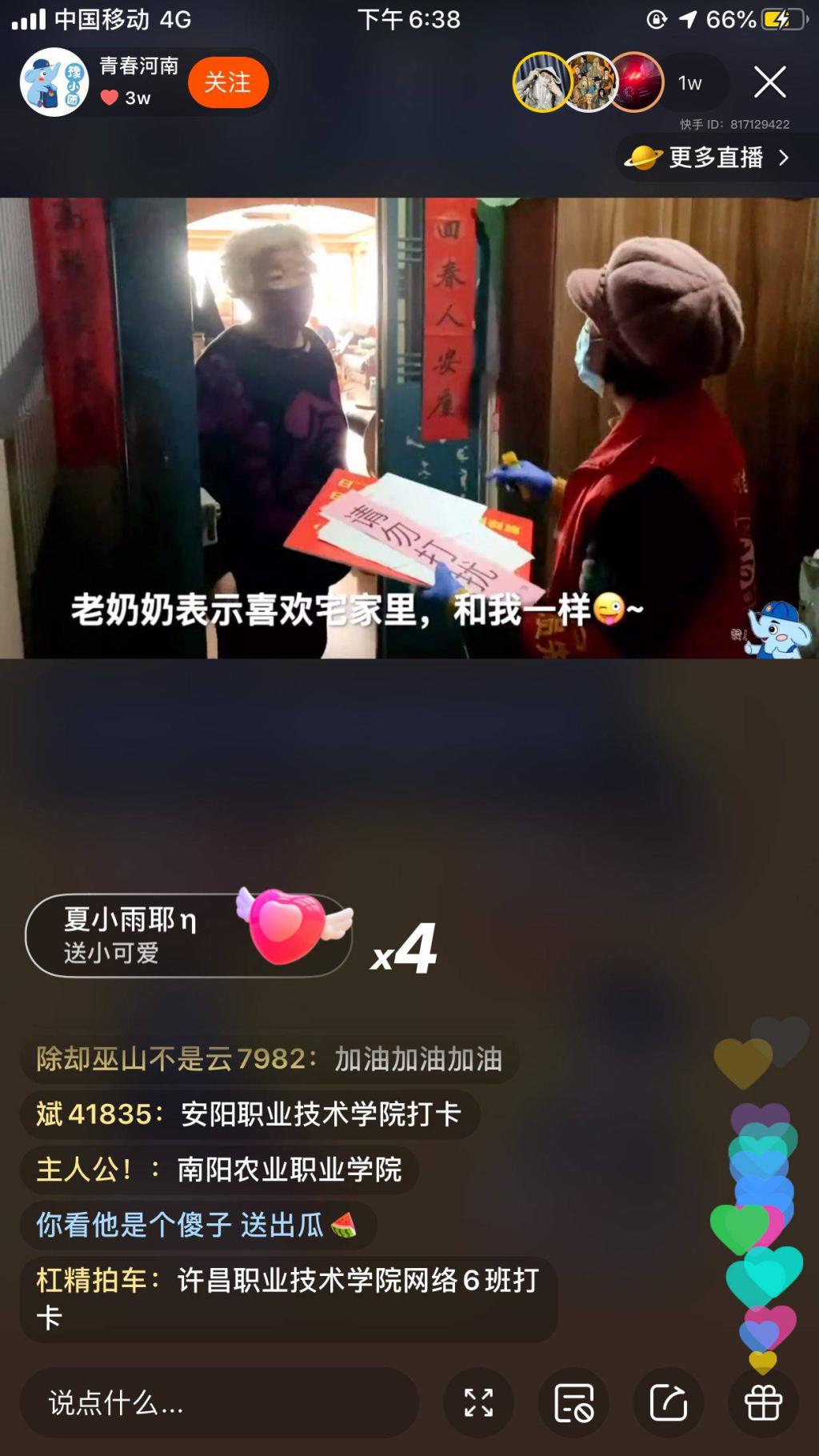Close the live stream
Image resolution: width=819 pixels, height=1456 pixels.
pyautogui.click(x=769, y=82)
